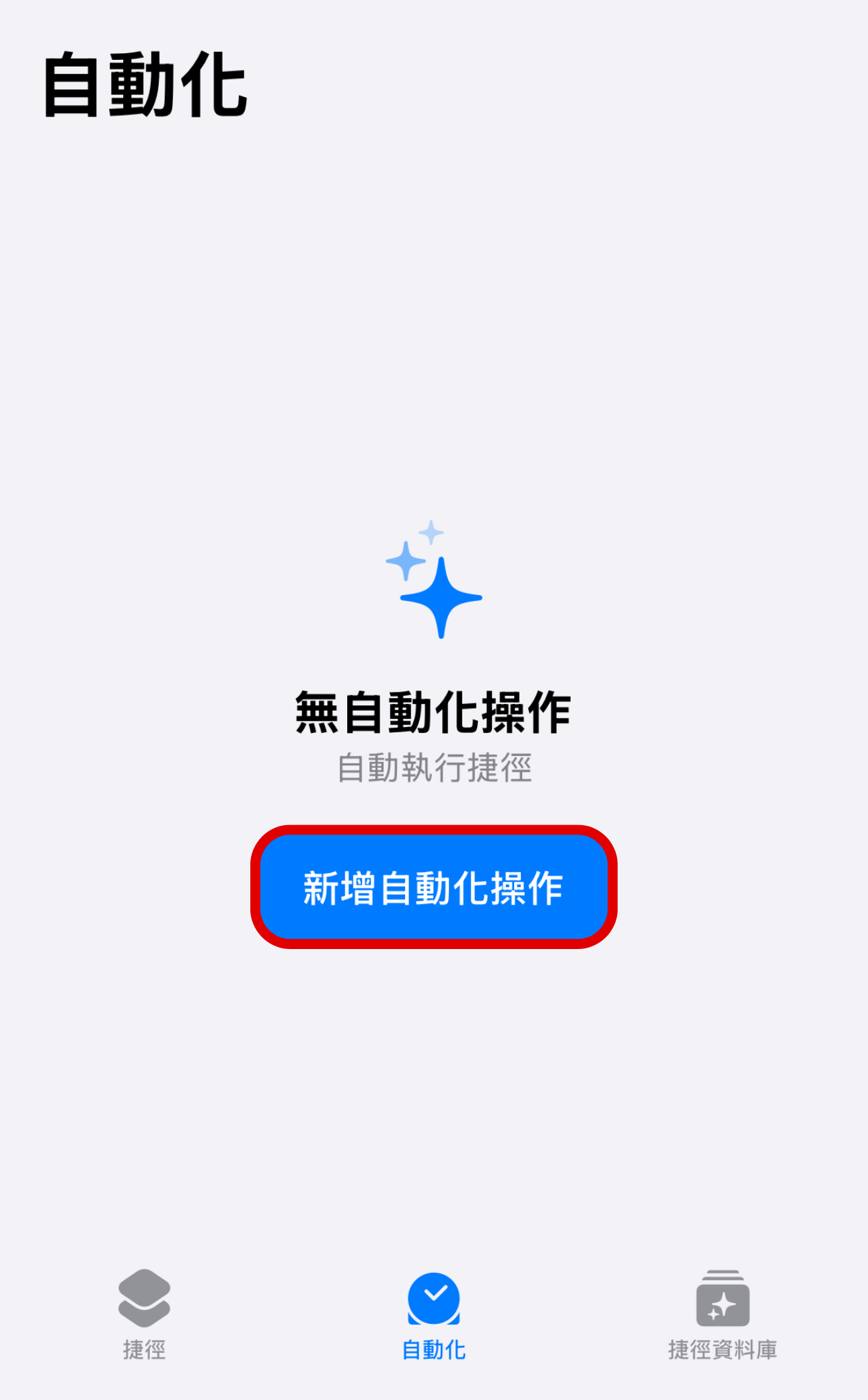Image resolution: width=868 pixels, height=1400 pixels.
Task: Tap the star on the 捷徑資料庫 box icon
Action: 723,1302
